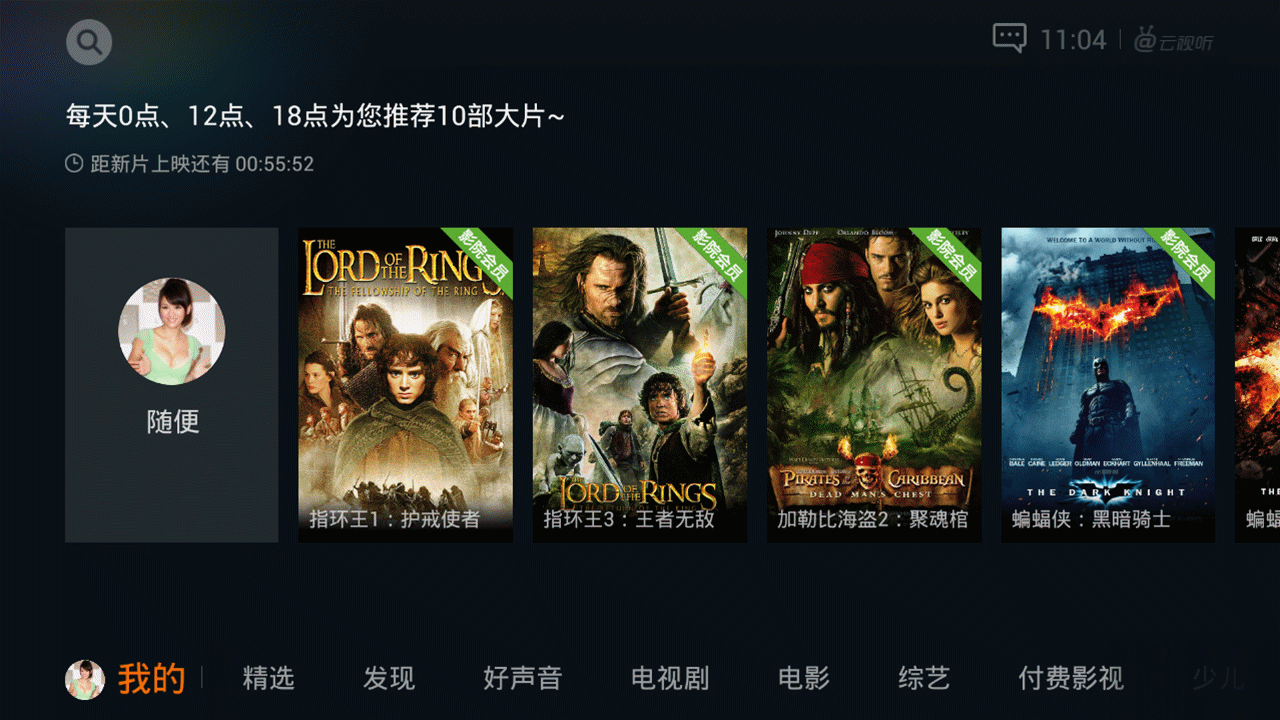This screenshot has width=1280, height=720.
Task: Switch to the 发现 tab
Action: [x=389, y=679]
